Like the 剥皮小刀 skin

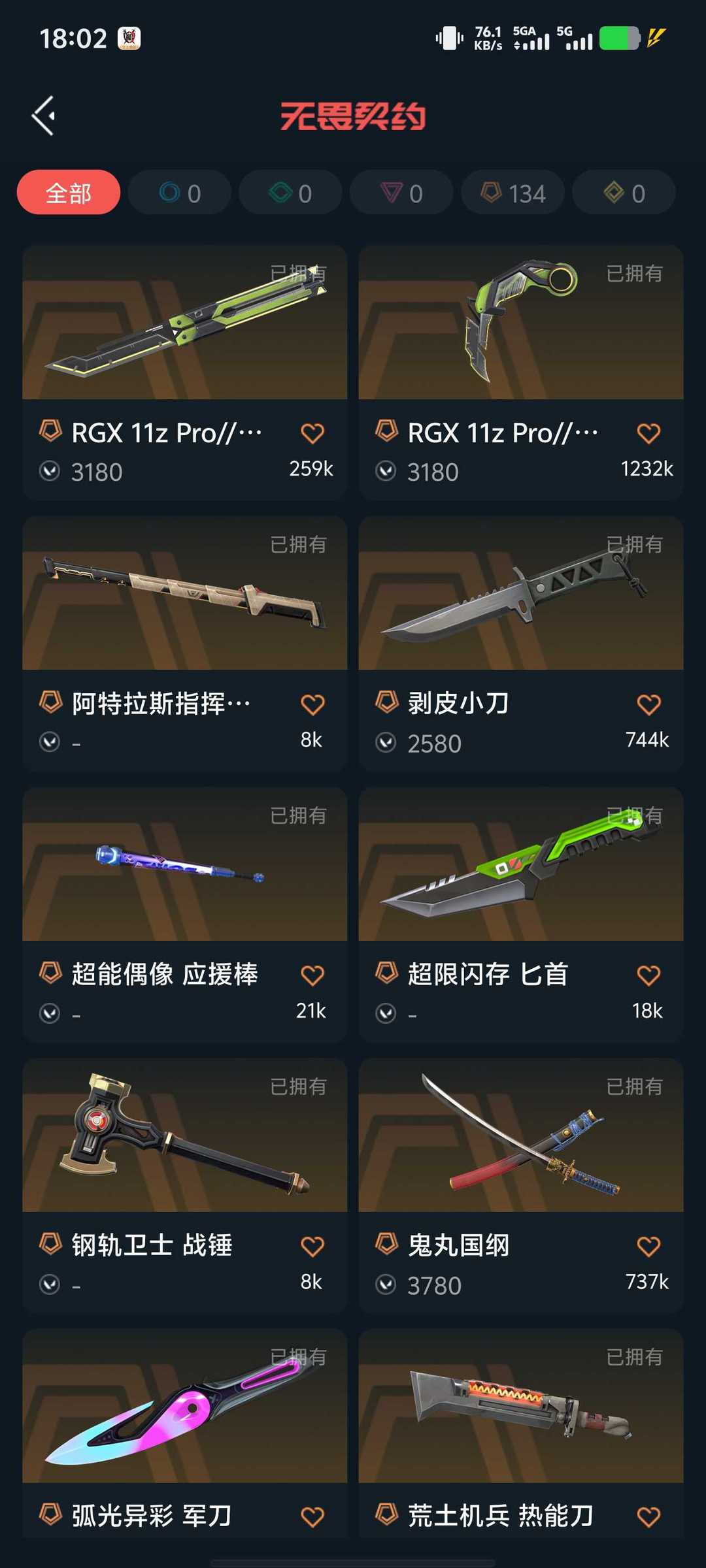pos(648,704)
